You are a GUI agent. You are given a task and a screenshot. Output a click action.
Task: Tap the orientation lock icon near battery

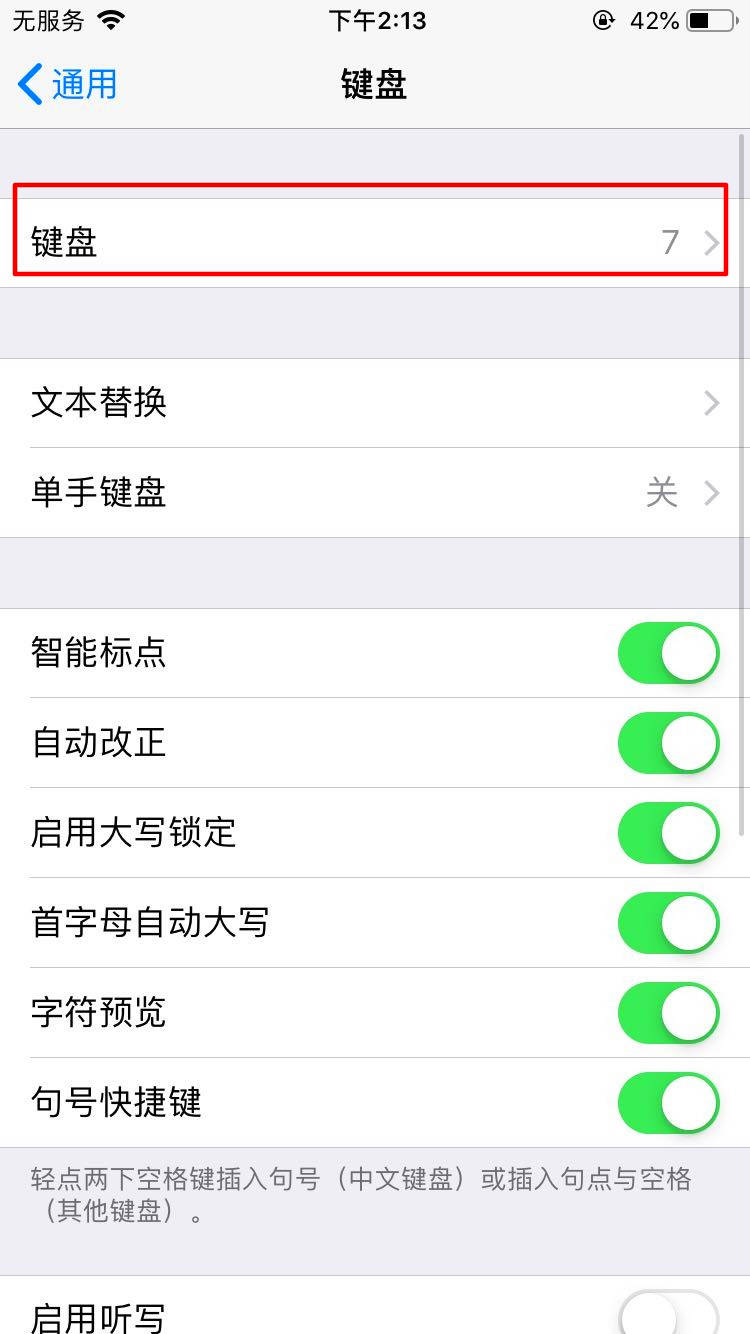click(x=604, y=20)
